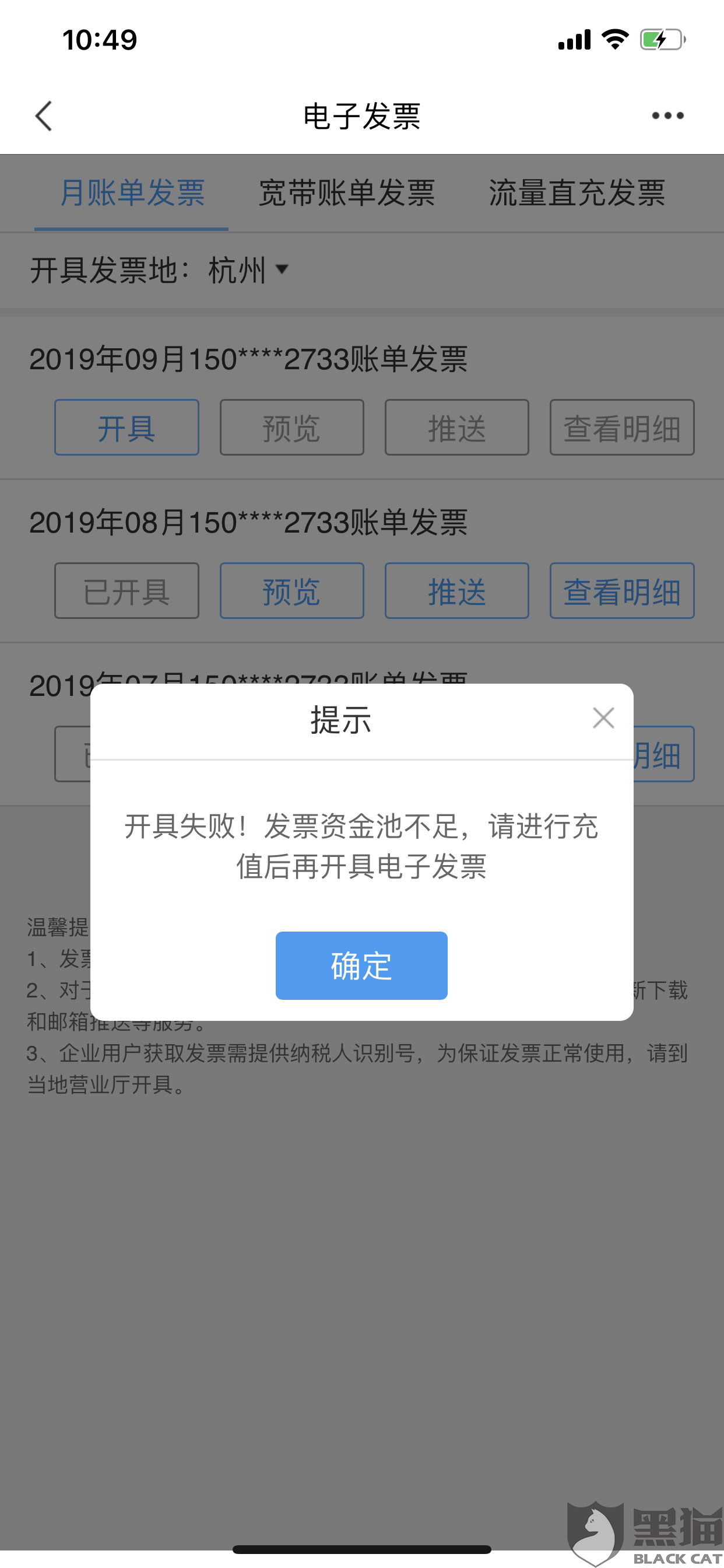Viewport: 724px width, 1568px height.
Task: Switch to 流量直充发票 tab
Action: 577,193
